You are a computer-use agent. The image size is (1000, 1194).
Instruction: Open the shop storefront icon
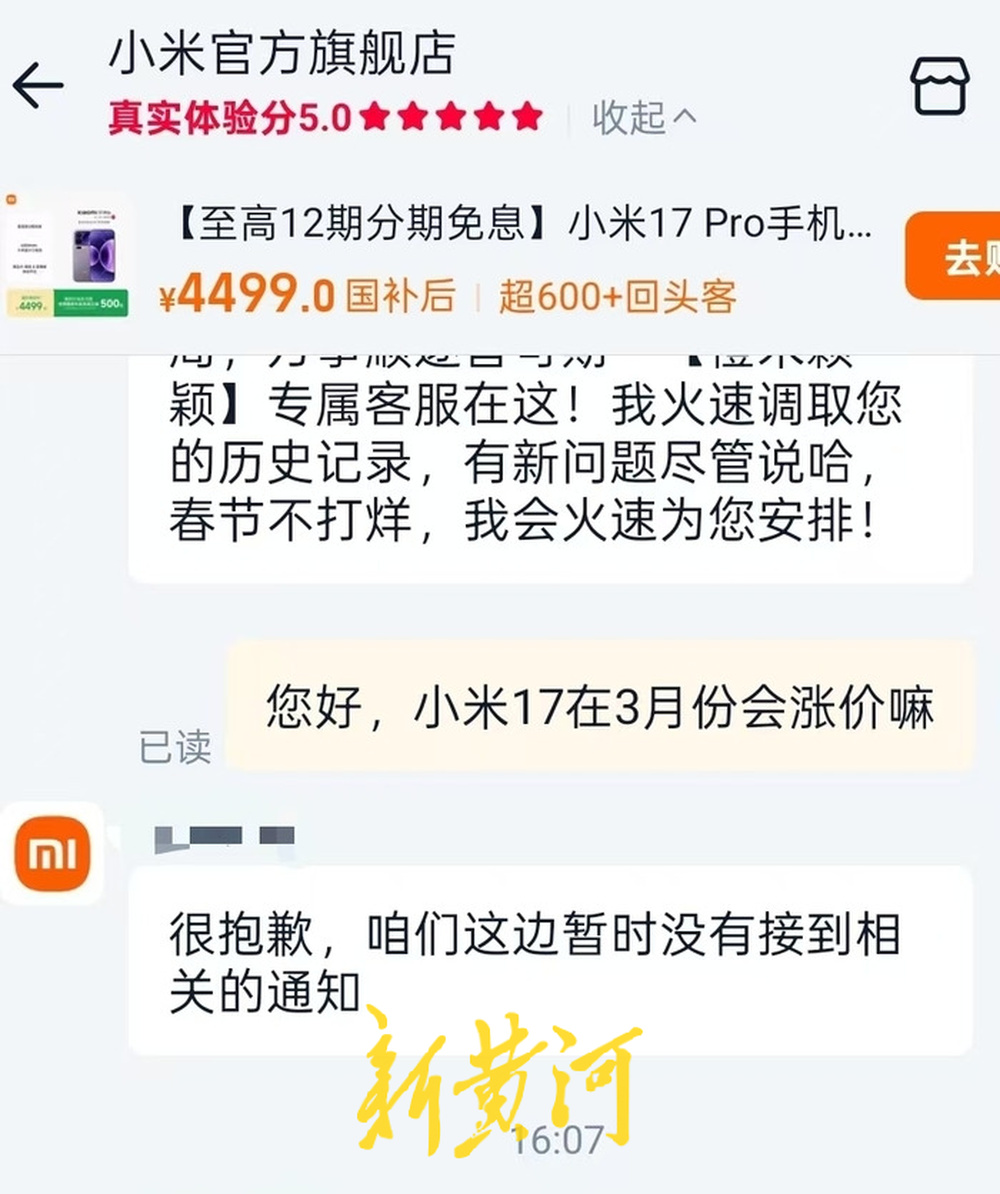(940, 87)
